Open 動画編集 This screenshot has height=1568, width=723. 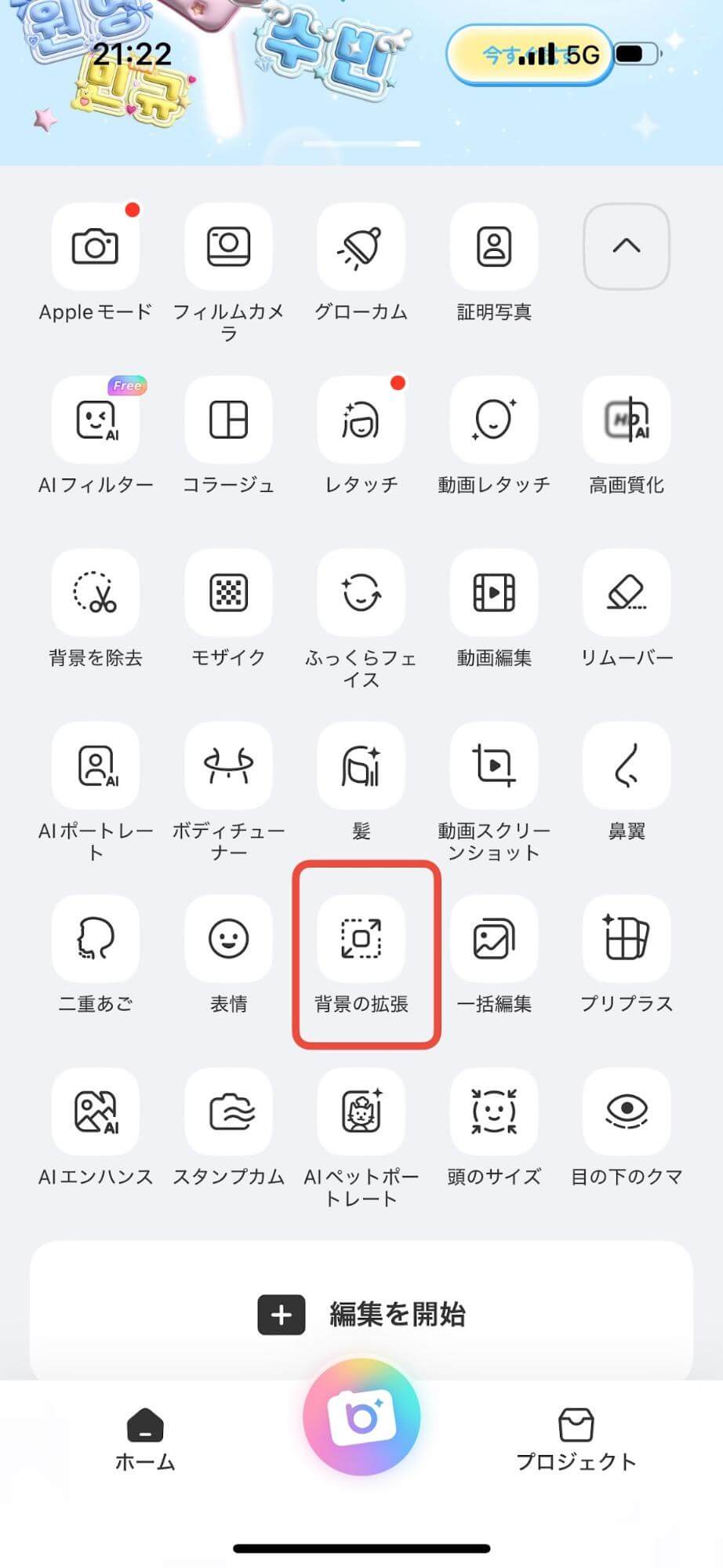pos(494,593)
